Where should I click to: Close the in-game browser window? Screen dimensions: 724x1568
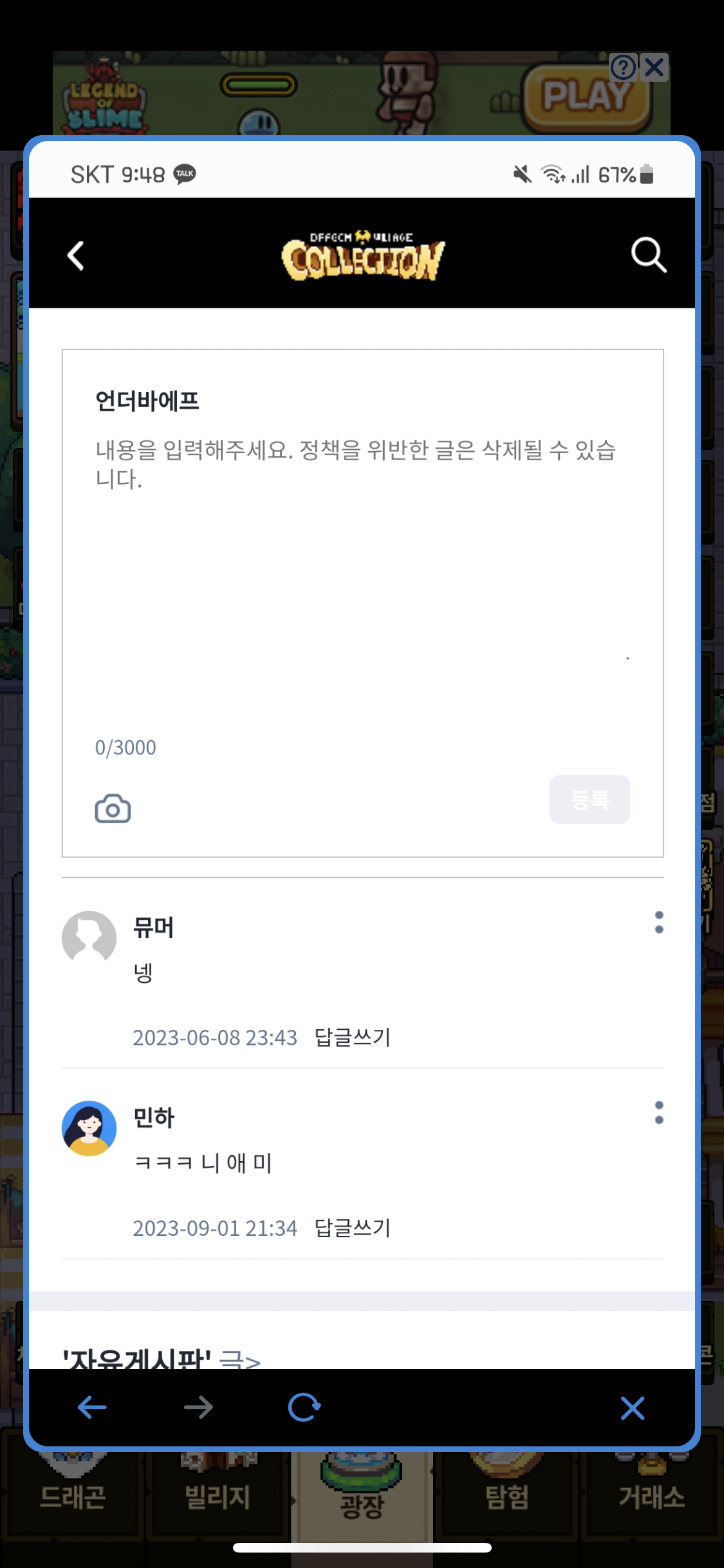633,1408
